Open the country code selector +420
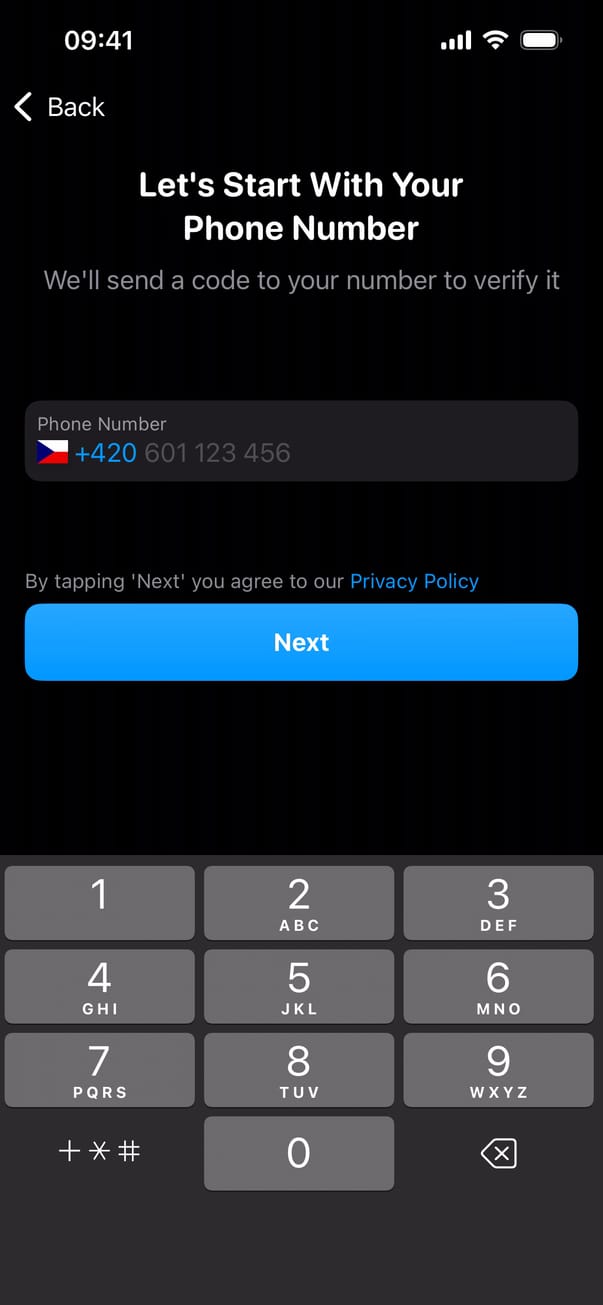 point(88,453)
